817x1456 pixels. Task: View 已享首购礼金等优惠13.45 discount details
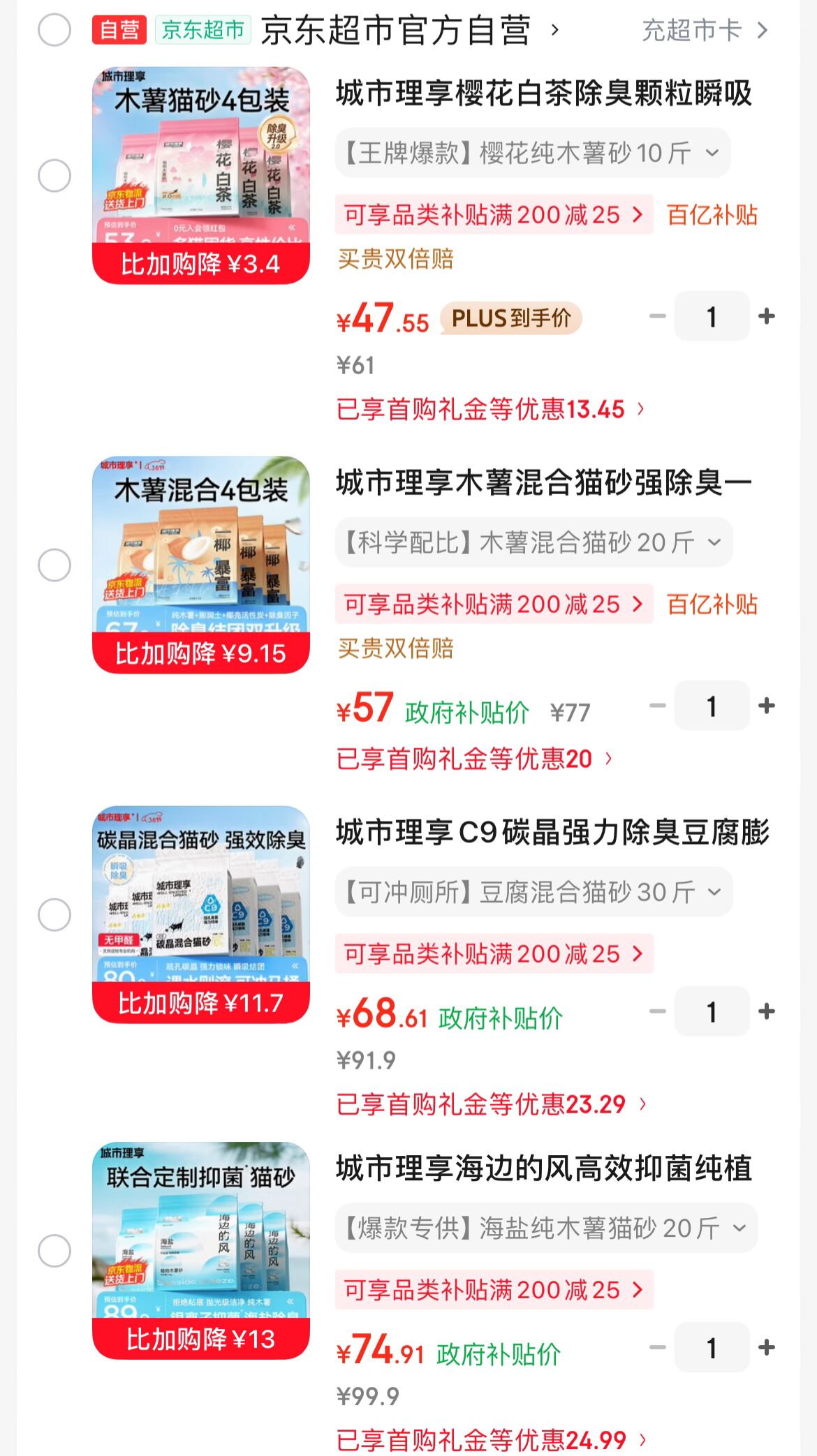490,409
